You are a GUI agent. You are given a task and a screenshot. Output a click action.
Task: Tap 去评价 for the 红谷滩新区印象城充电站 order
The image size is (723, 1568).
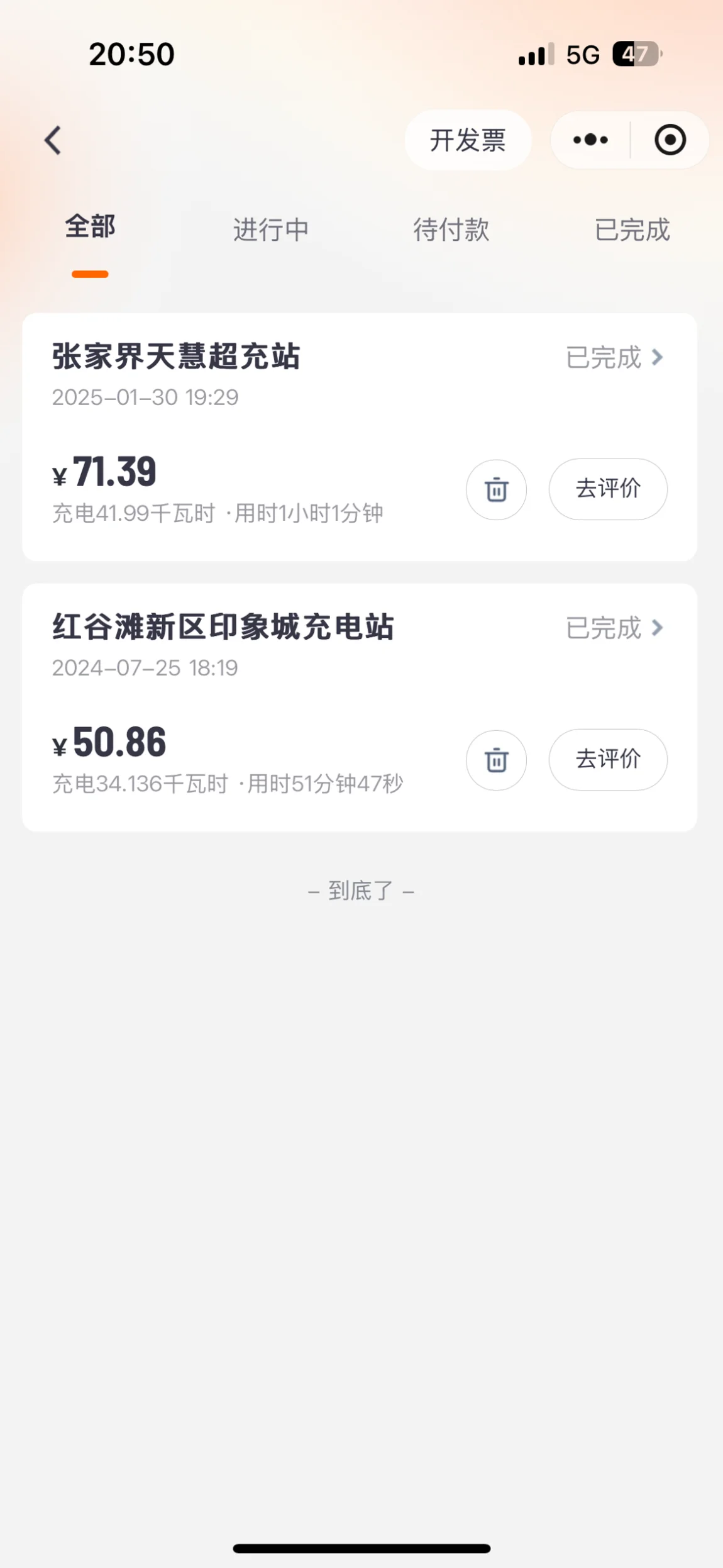click(x=608, y=760)
